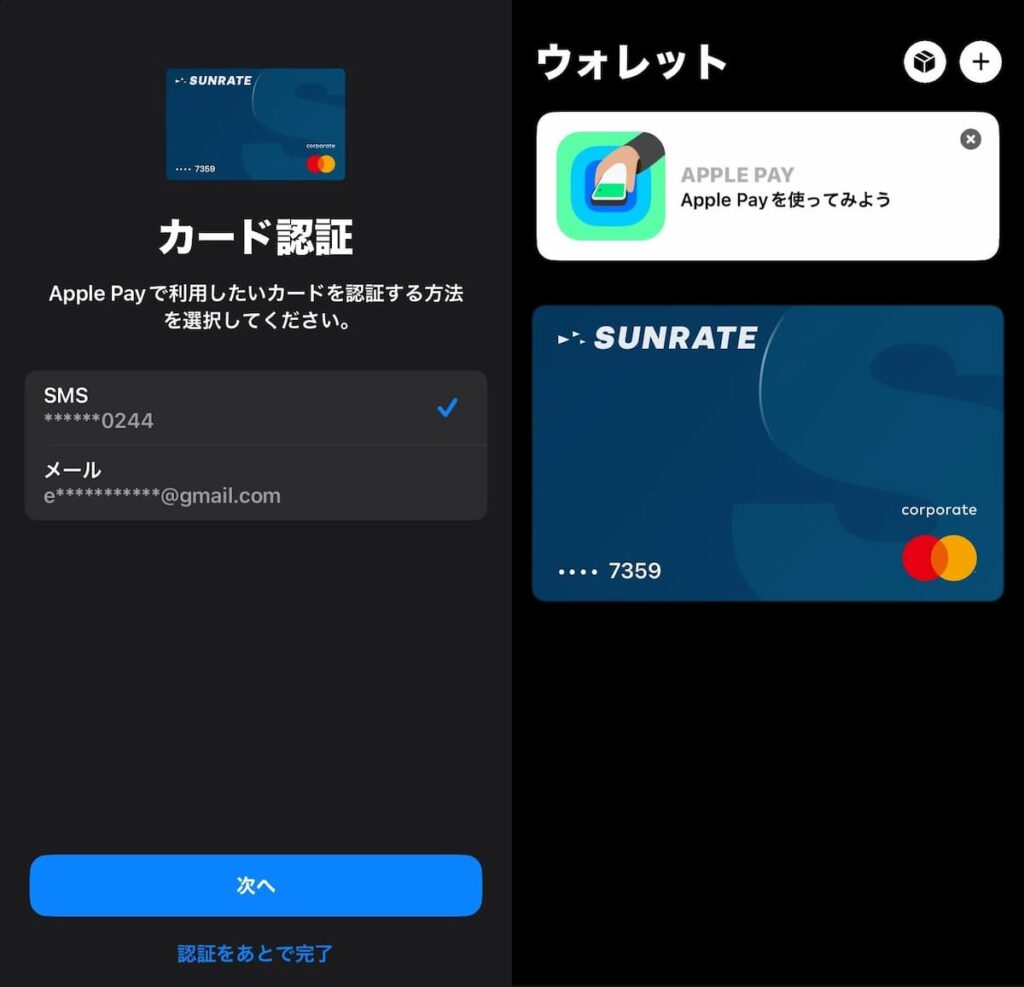The image size is (1024, 987).
Task: Open the Apple Payを使ってみよう card
Action: coord(767,187)
